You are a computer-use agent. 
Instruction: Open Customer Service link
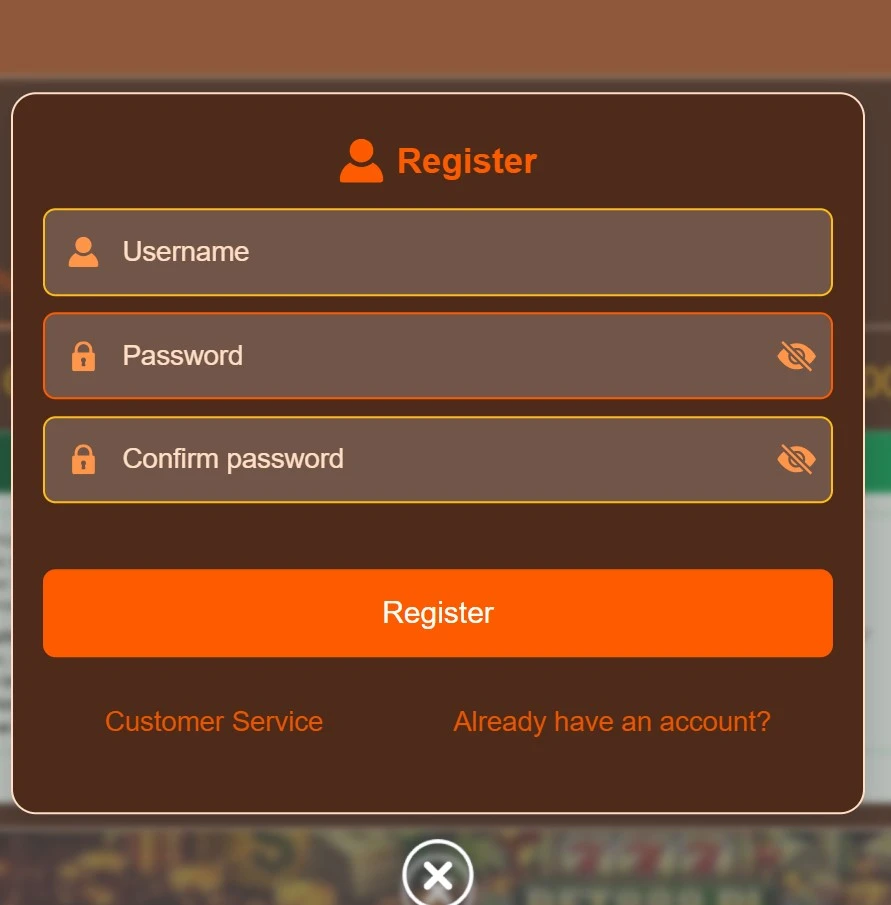214,722
